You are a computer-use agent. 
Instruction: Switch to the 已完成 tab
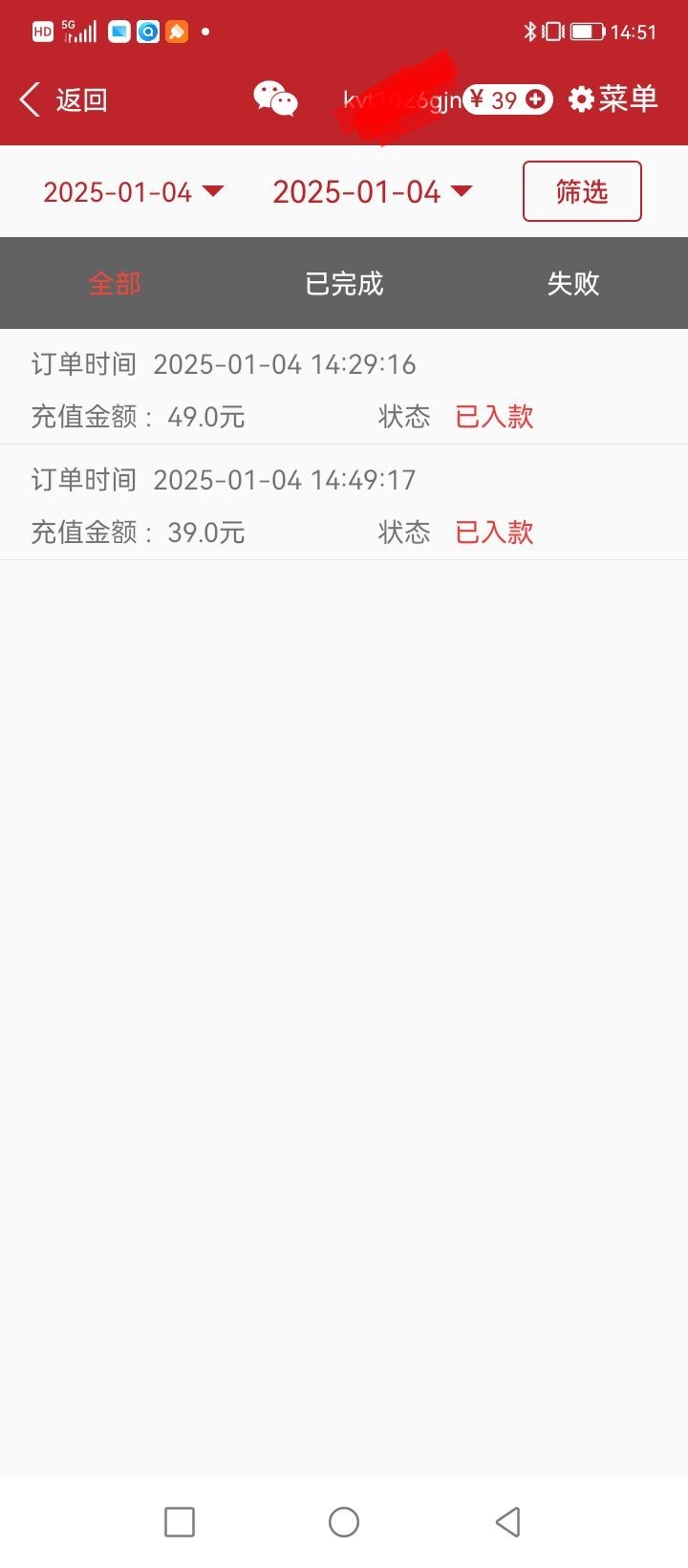click(344, 283)
